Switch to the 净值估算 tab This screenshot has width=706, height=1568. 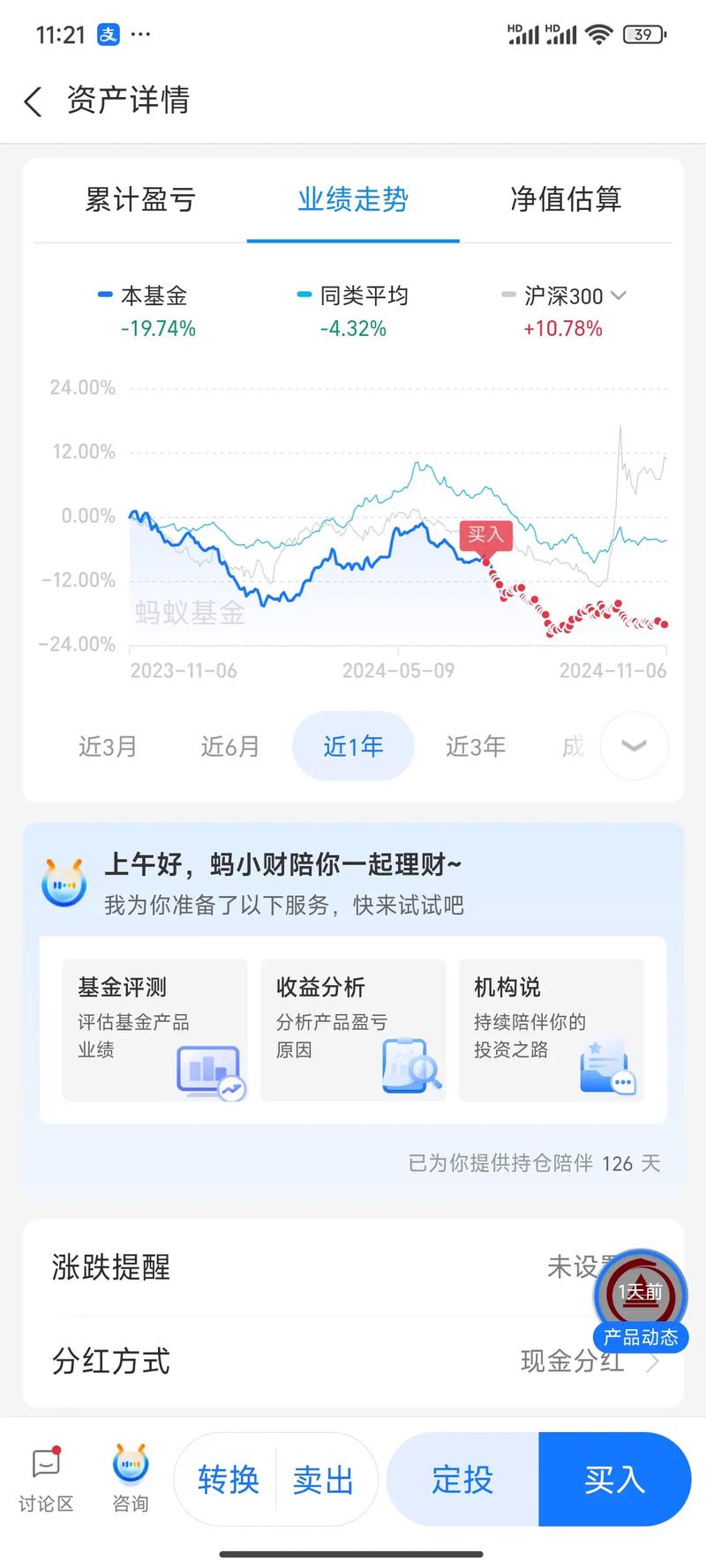click(x=566, y=200)
